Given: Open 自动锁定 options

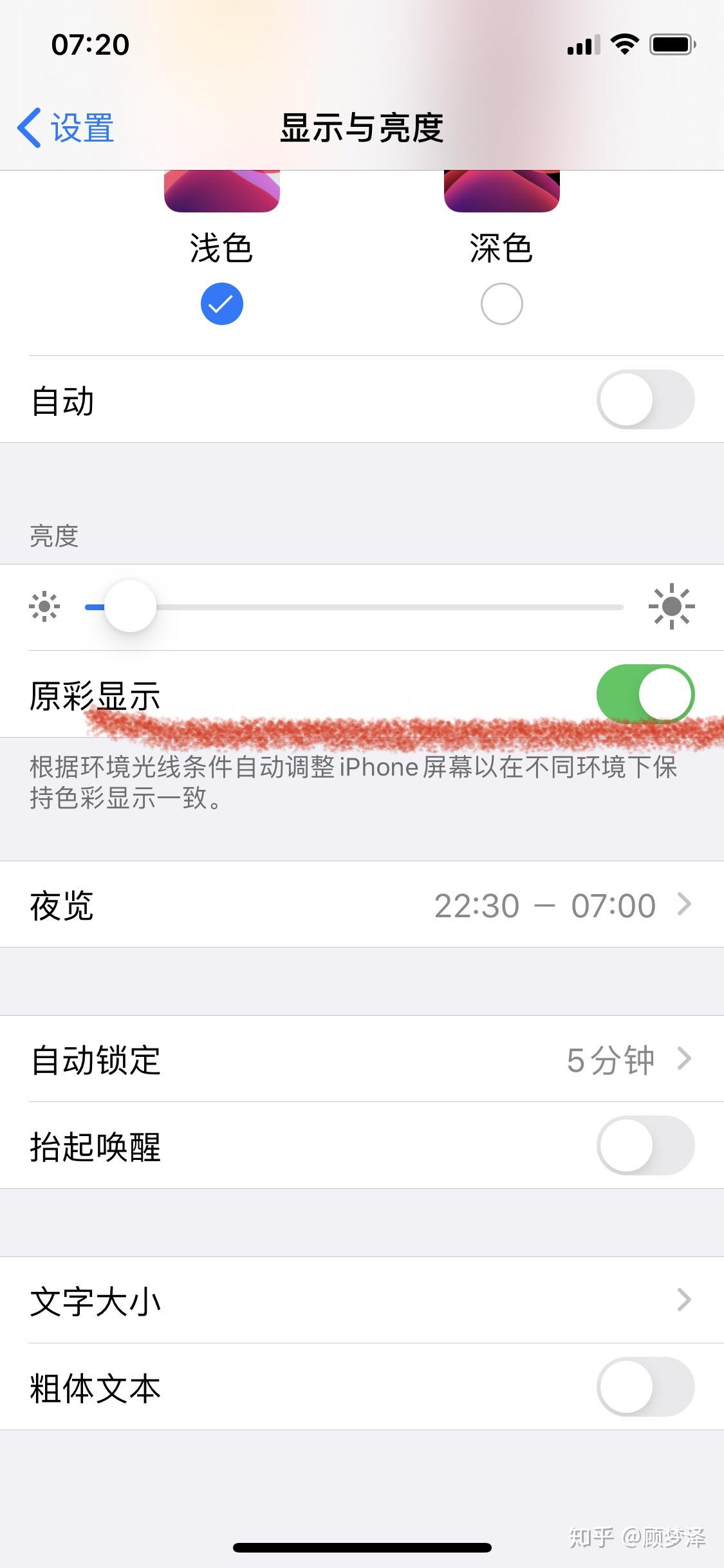Looking at the screenshot, I should click(x=362, y=1059).
